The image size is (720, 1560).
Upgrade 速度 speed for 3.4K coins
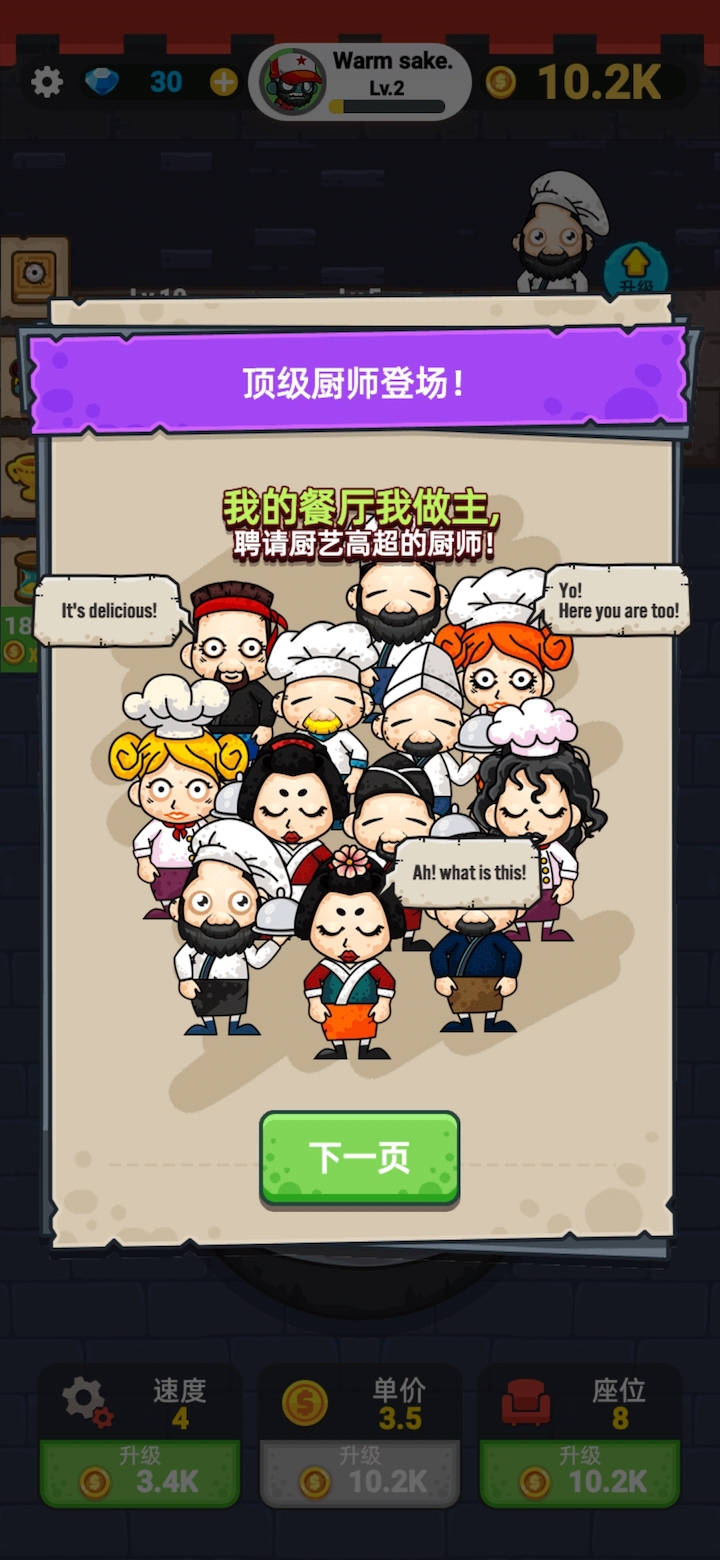[x=140, y=1472]
